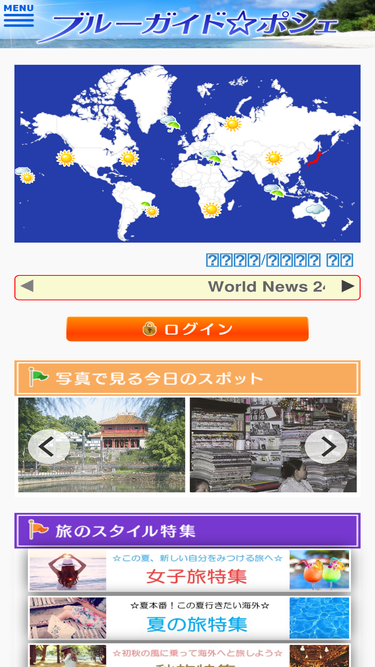Screen dimensions: 375x667
Task: Show next World News item
Action: [x=348, y=286]
